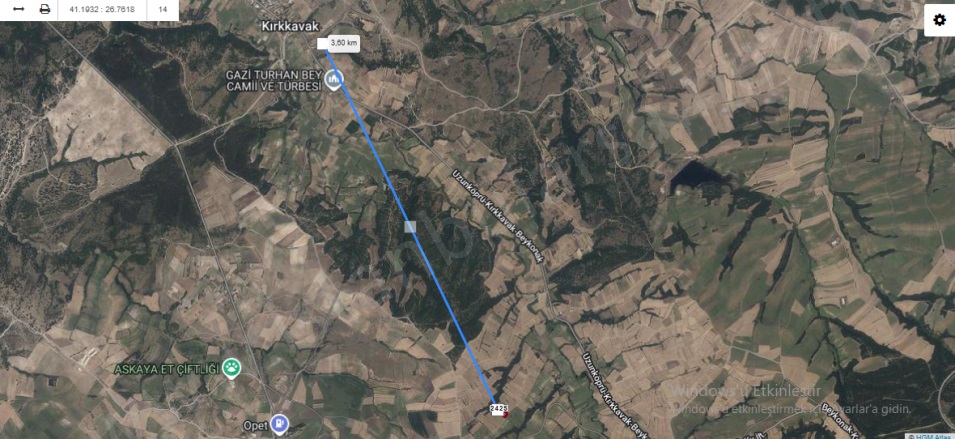
Task: Tap the measurement line midpoint handle
Action: [410, 227]
